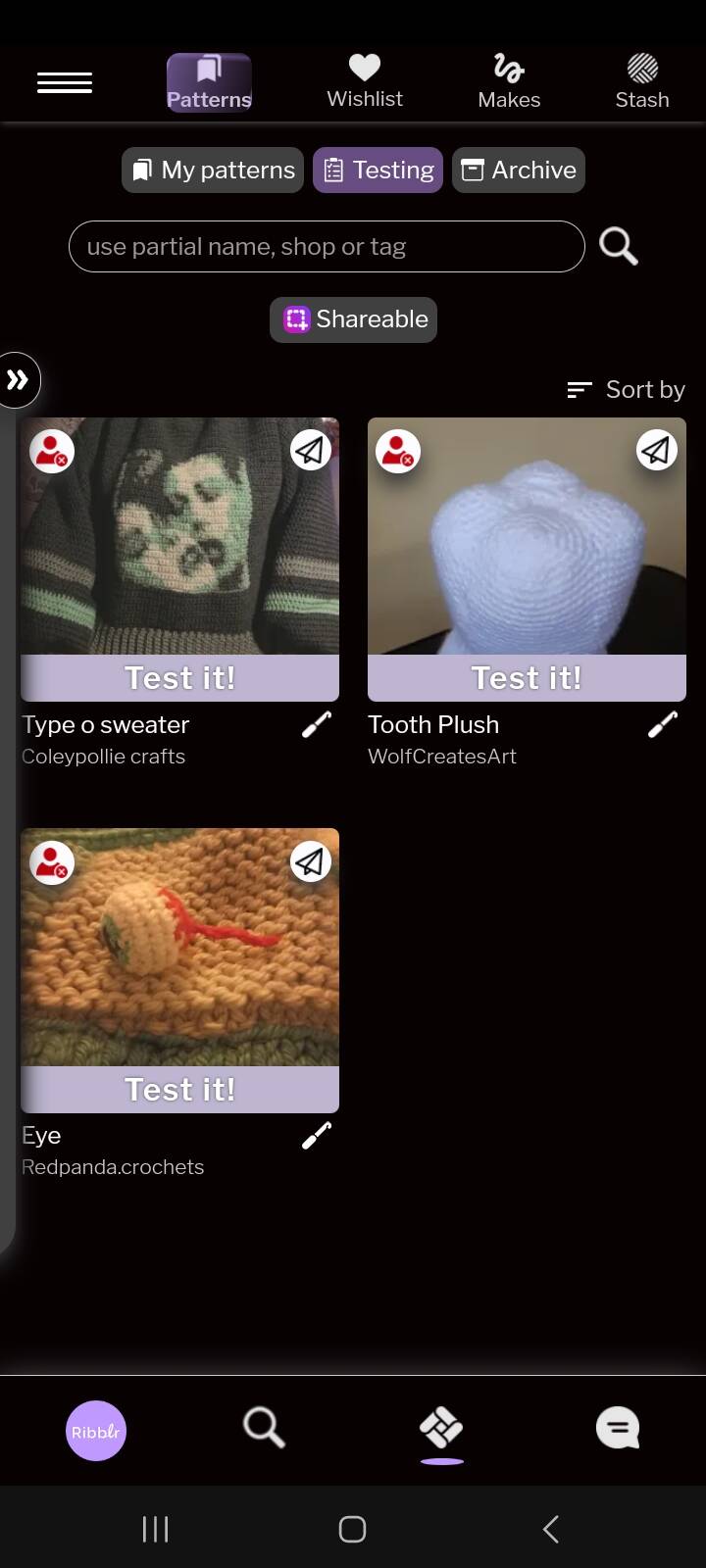706x1568 pixels.
Task: Tap the magnifier next to the search field
Action: [x=619, y=246]
